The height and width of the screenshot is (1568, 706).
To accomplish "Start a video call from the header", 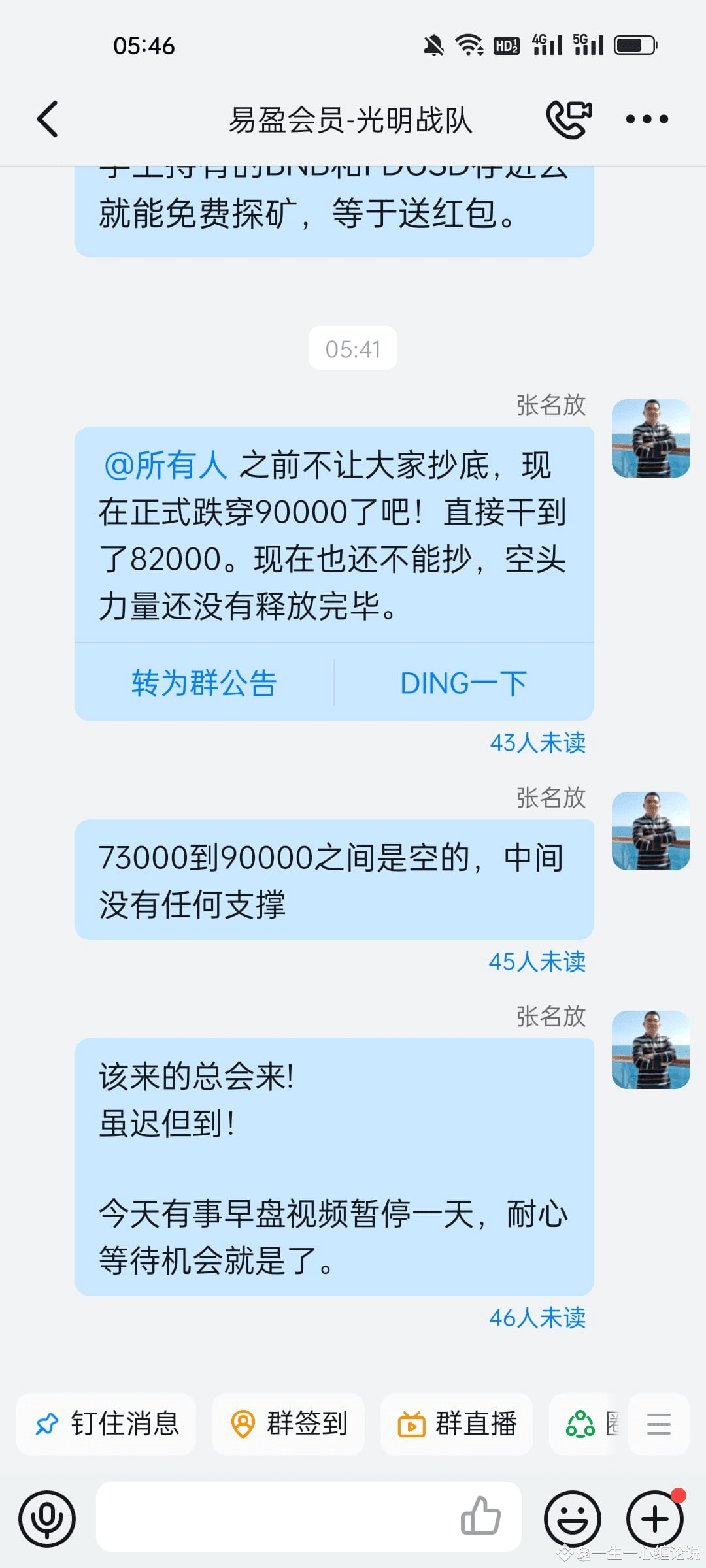I will coord(567,119).
